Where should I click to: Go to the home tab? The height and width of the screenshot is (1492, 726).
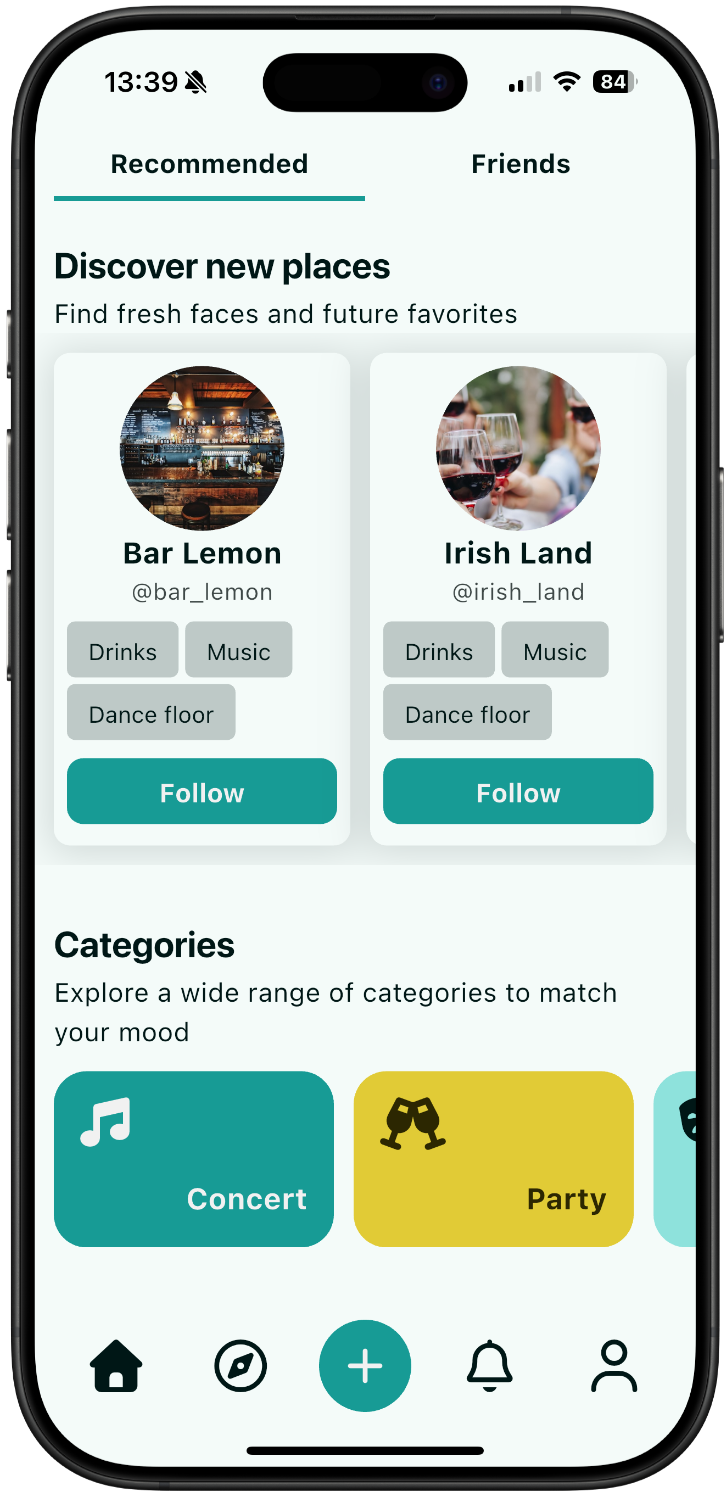tap(116, 1366)
